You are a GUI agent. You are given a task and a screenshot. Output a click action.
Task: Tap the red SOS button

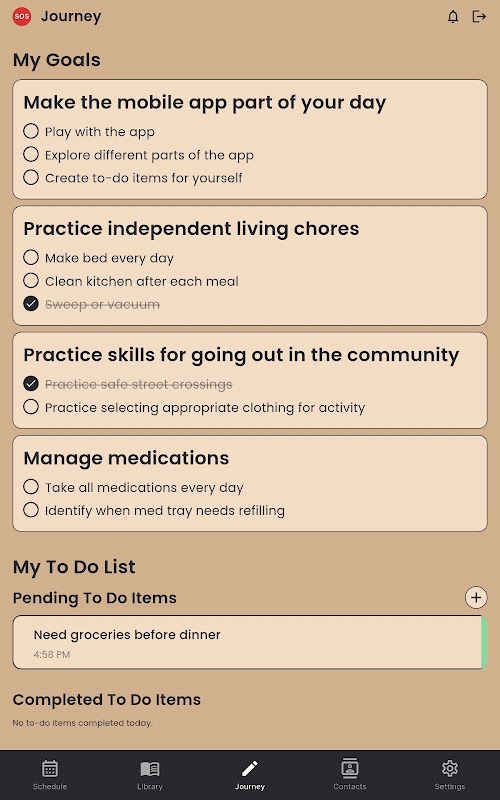[21, 16]
